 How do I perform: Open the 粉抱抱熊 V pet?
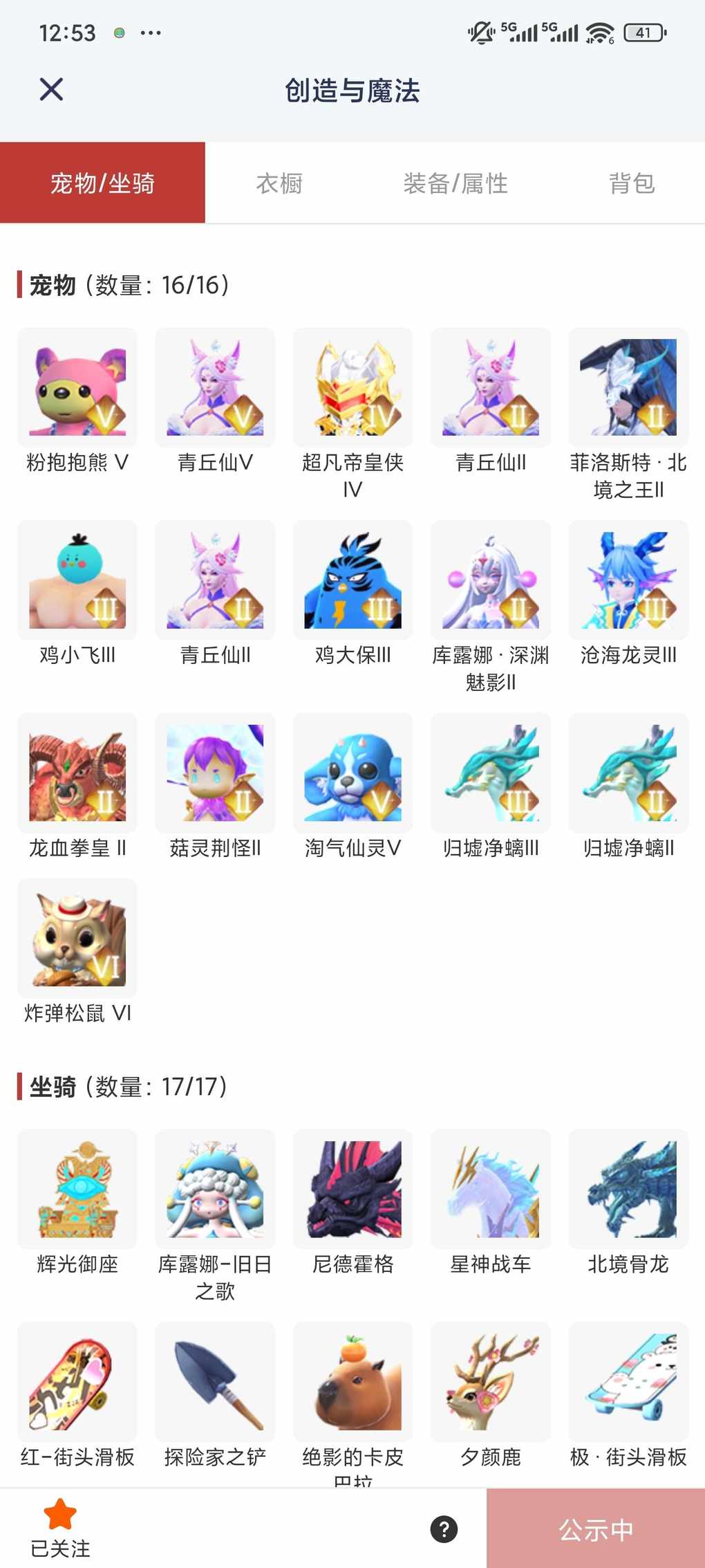tap(77, 387)
